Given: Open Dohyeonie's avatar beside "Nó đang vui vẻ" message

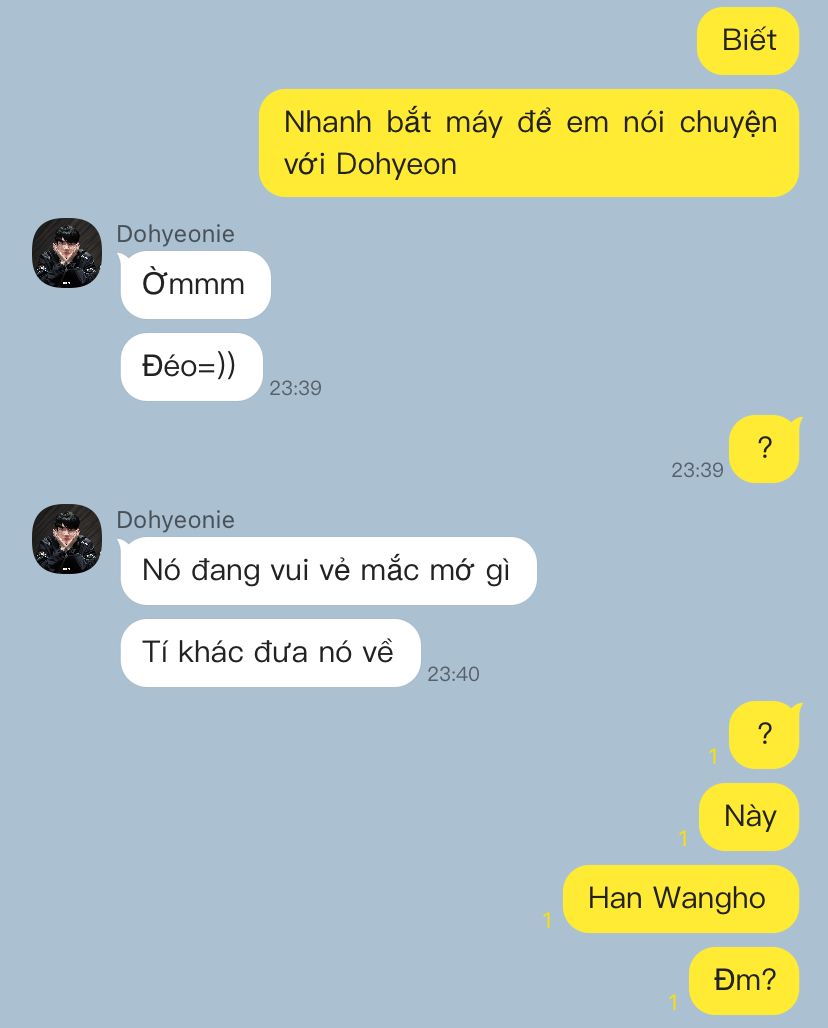Looking at the screenshot, I should (67, 539).
